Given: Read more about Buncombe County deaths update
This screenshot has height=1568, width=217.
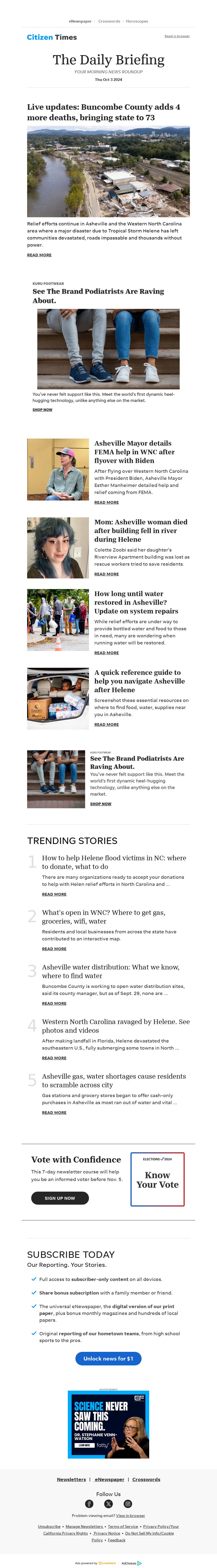Looking at the screenshot, I should pyautogui.click(x=39, y=255).
